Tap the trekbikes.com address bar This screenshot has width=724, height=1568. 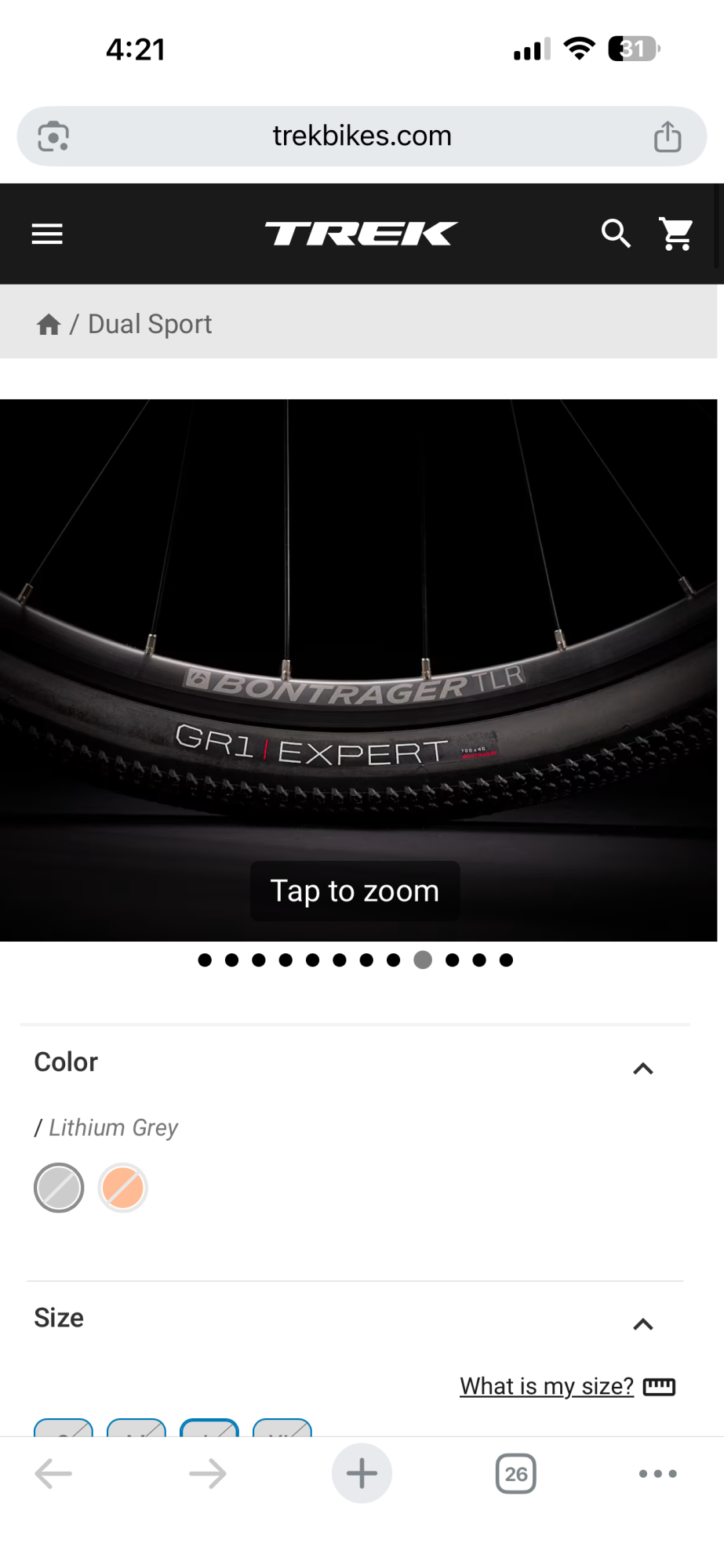point(362,136)
